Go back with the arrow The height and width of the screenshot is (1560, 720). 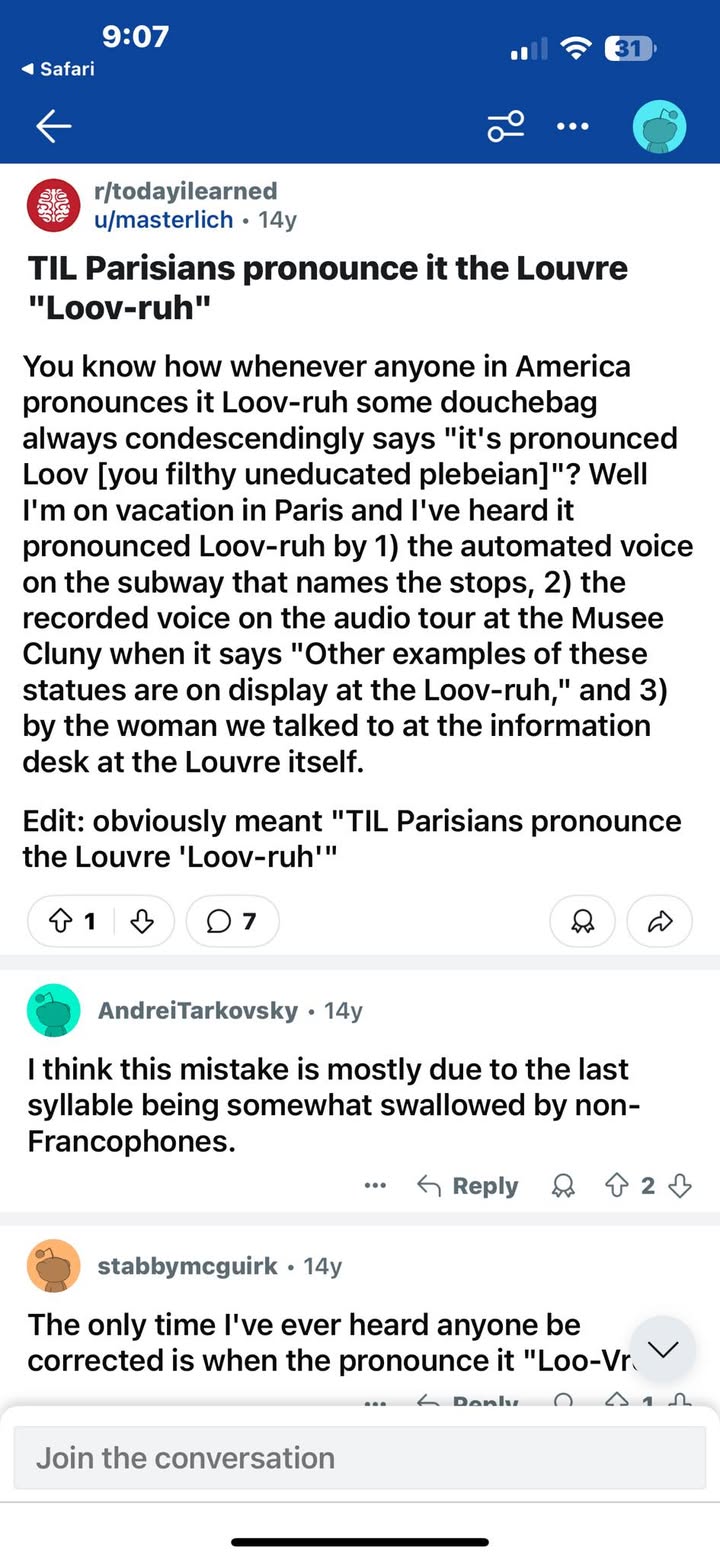click(x=54, y=126)
